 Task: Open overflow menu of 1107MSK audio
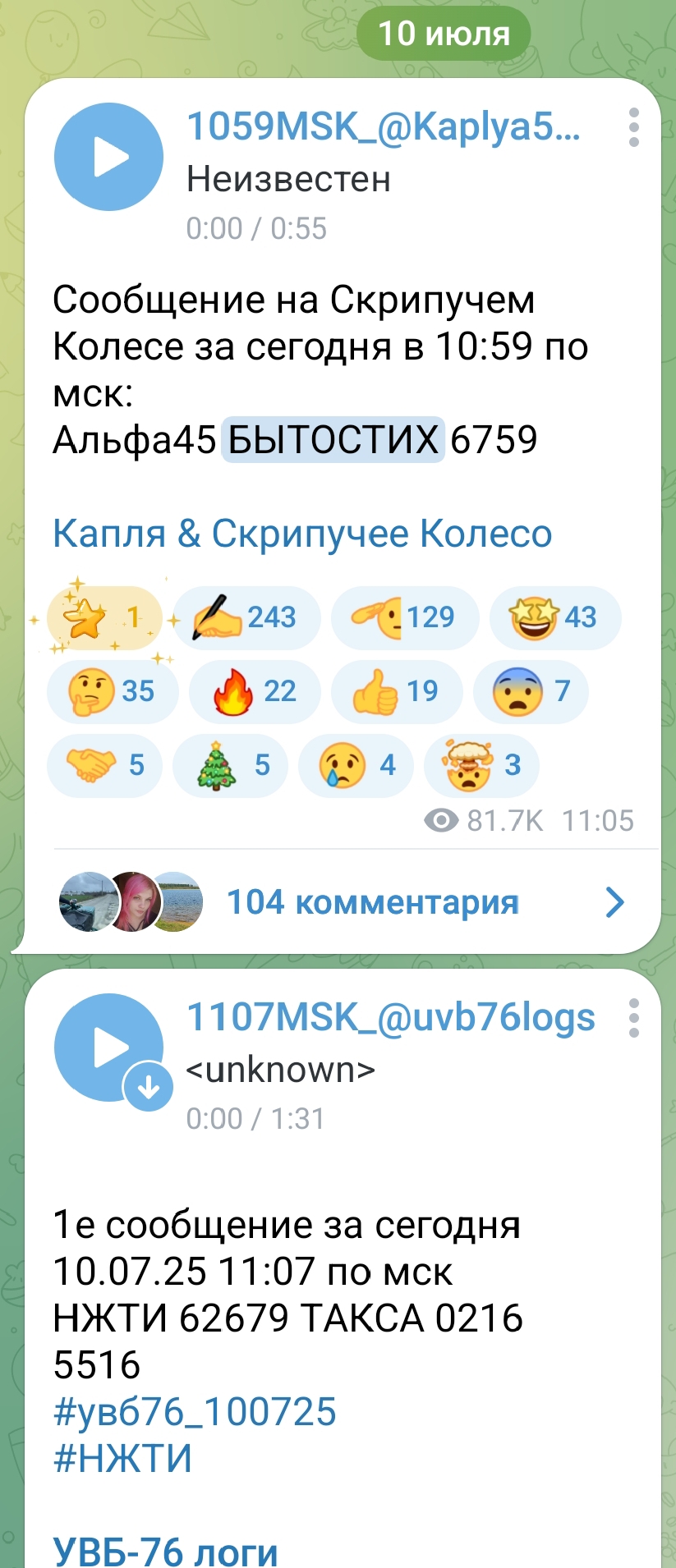[x=633, y=1020]
